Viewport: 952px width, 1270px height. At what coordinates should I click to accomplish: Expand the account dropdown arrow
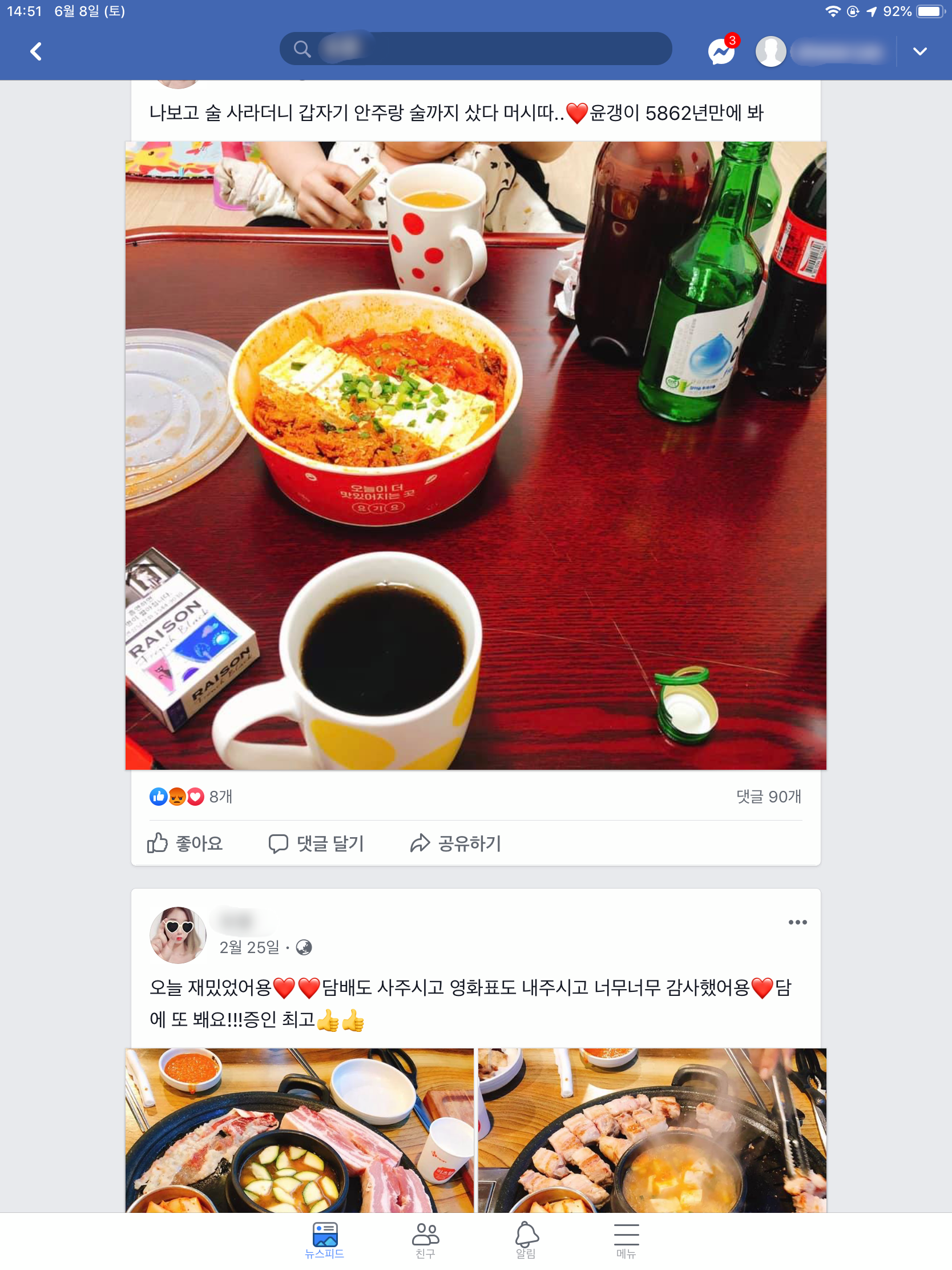click(x=919, y=51)
